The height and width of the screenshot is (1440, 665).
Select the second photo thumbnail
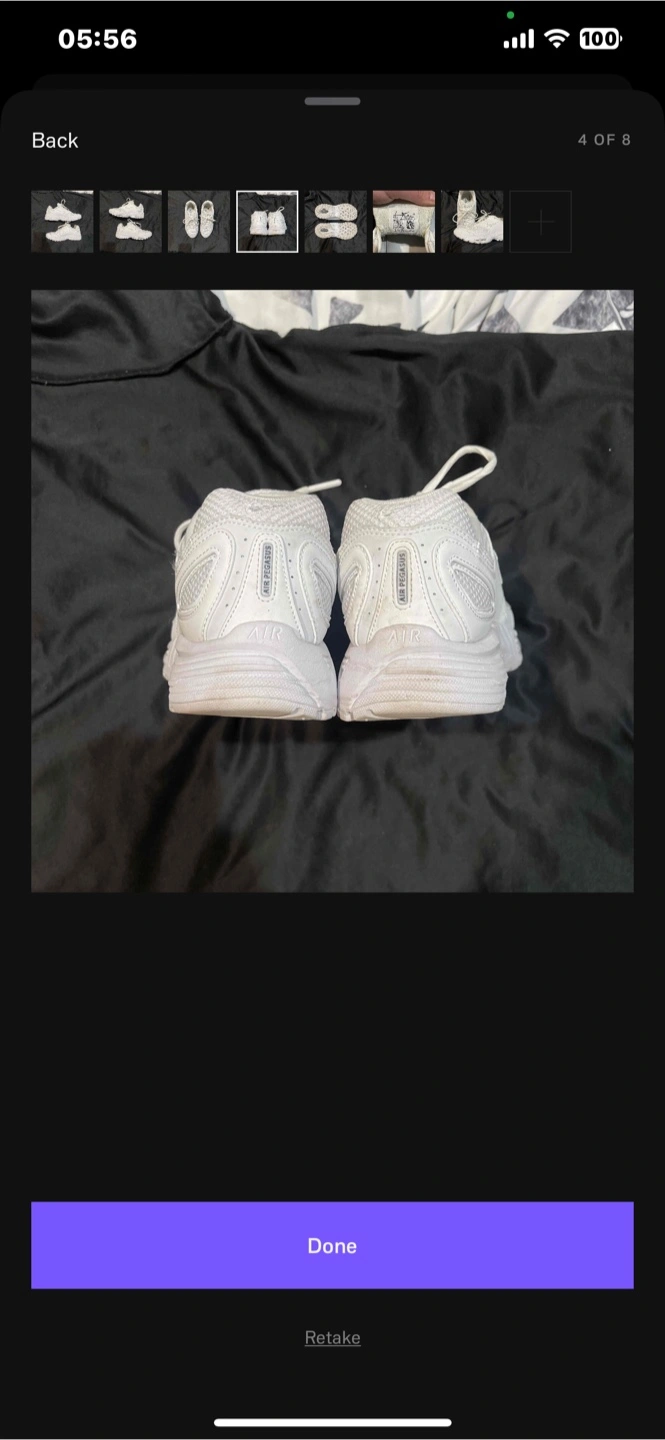pos(130,222)
